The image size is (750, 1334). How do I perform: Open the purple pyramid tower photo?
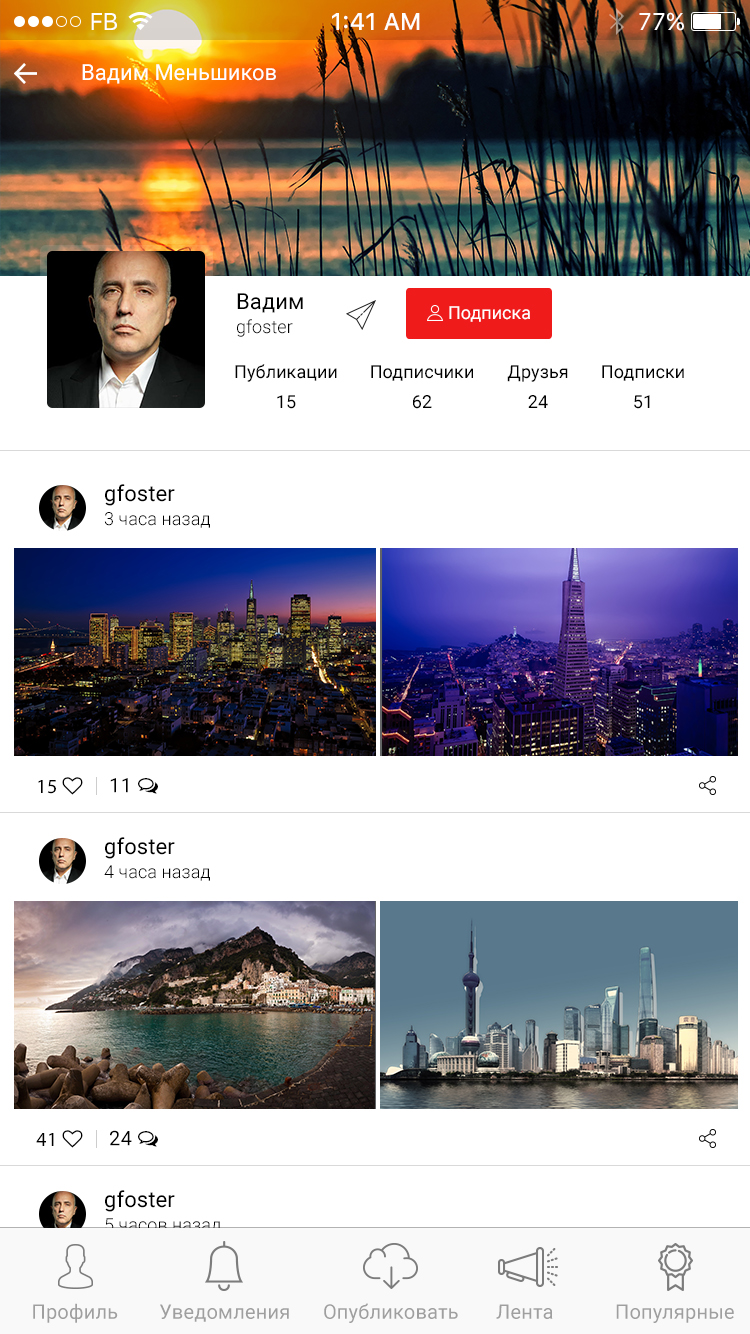coord(559,652)
